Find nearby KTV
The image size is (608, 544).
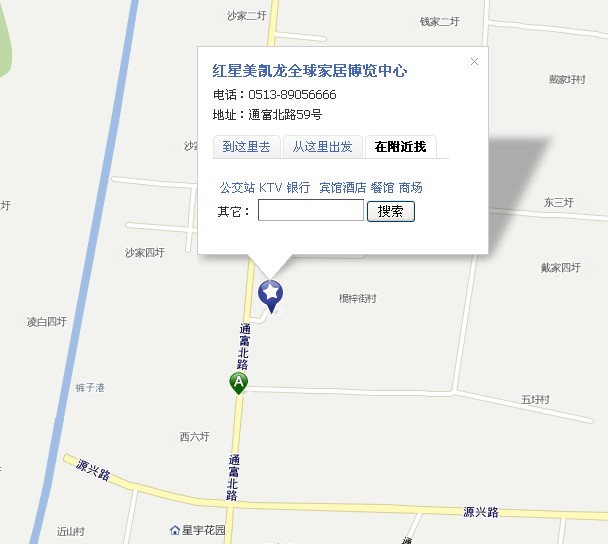pyautogui.click(x=270, y=187)
